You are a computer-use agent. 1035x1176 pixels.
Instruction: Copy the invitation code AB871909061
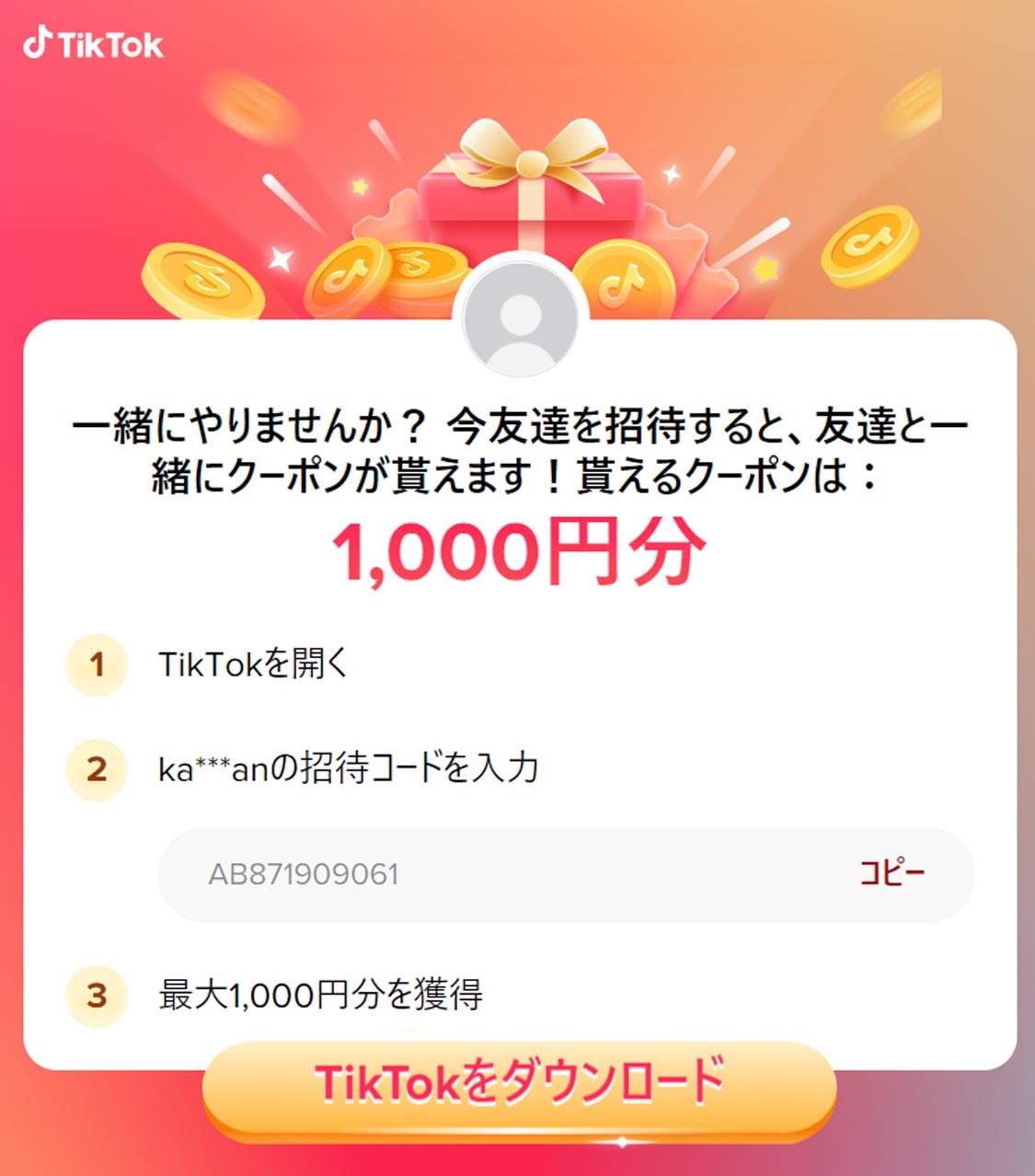click(891, 873)
